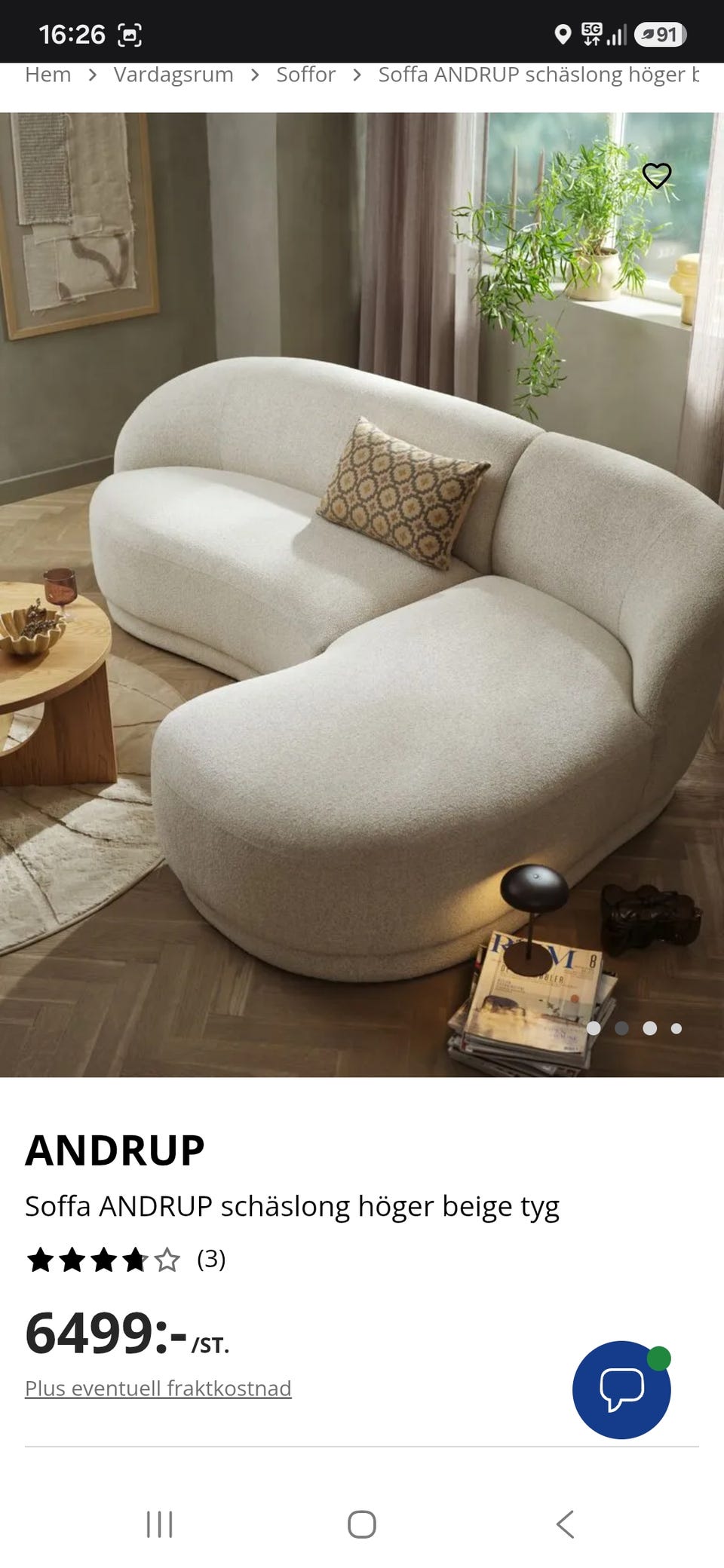
Task: Open the Plus eventuell fraktkostnad link
Action: [x=158, y=1388]
